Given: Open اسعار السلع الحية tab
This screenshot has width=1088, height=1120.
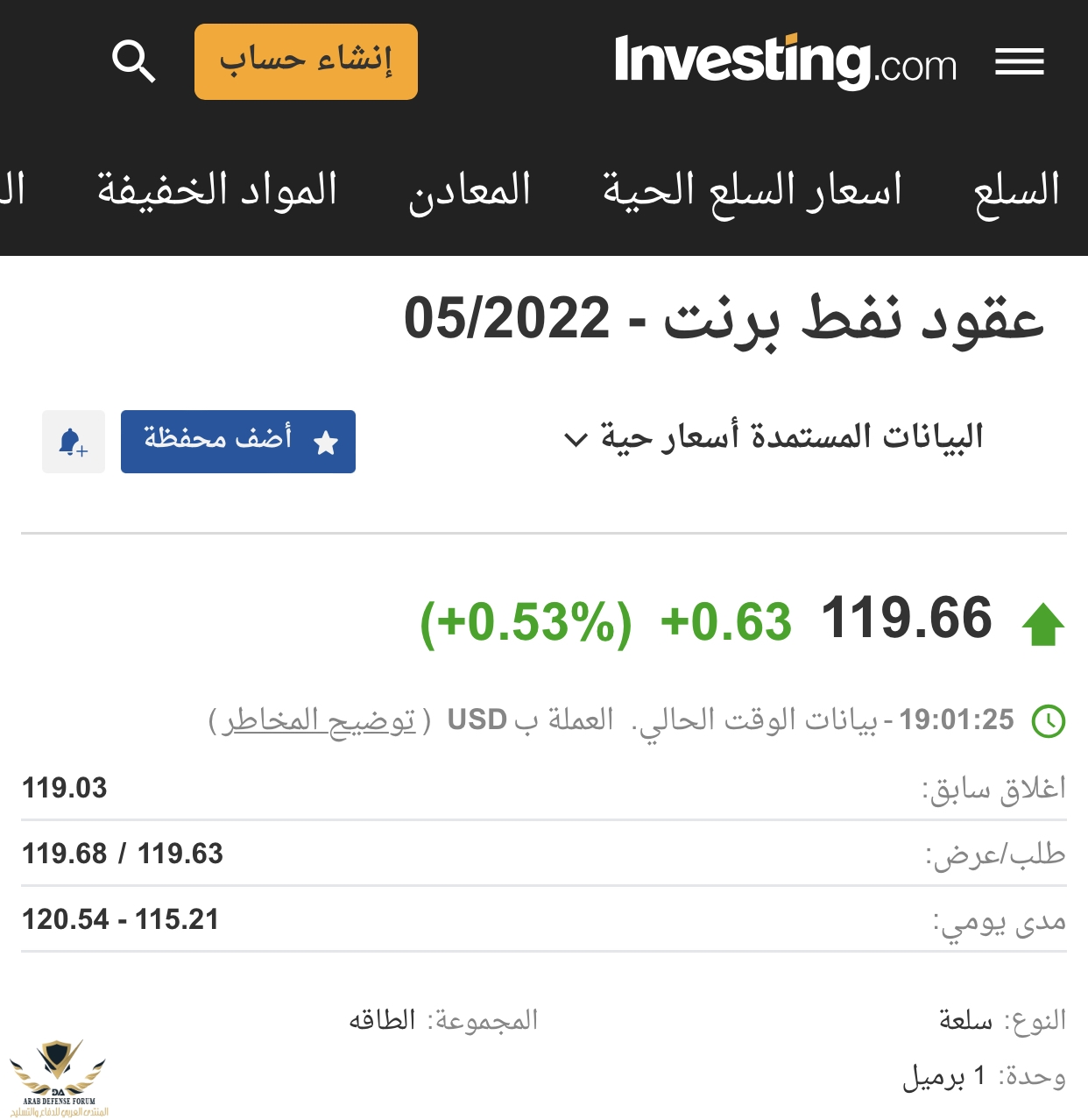Looking at the screenshot, I should [752, 190].
